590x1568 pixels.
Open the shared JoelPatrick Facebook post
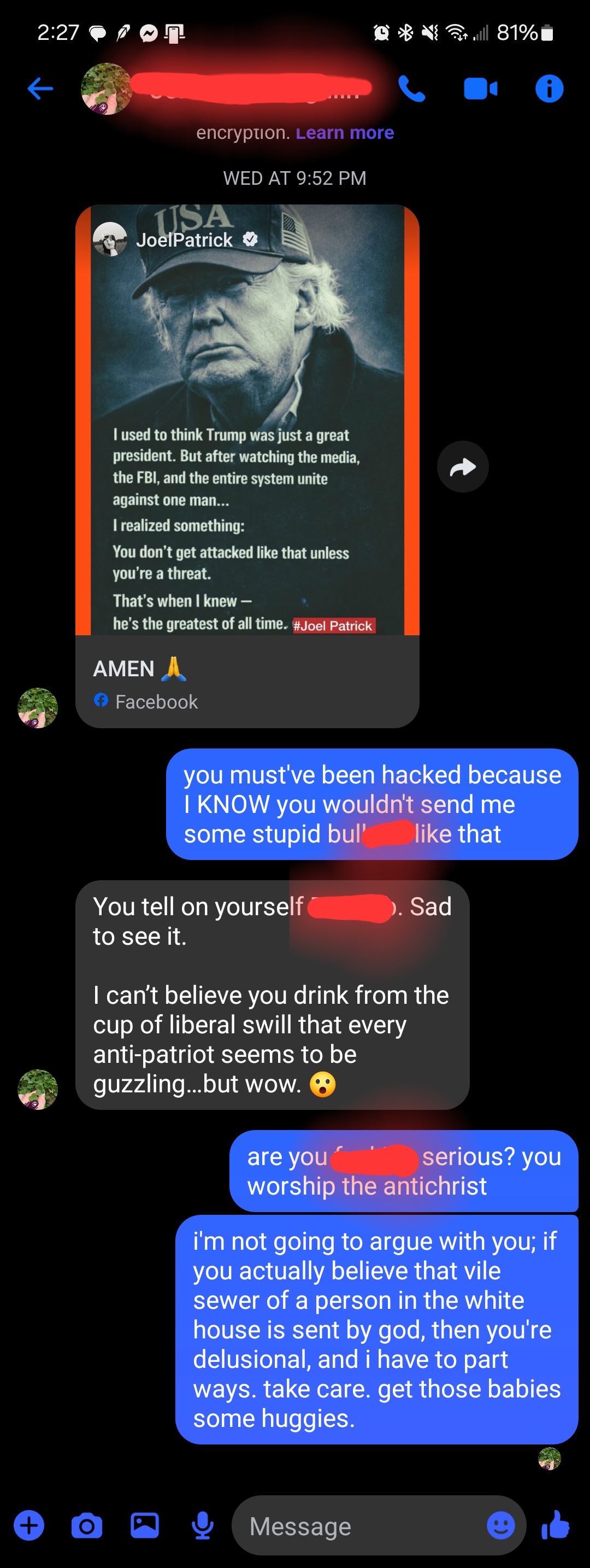pos(247,466)
